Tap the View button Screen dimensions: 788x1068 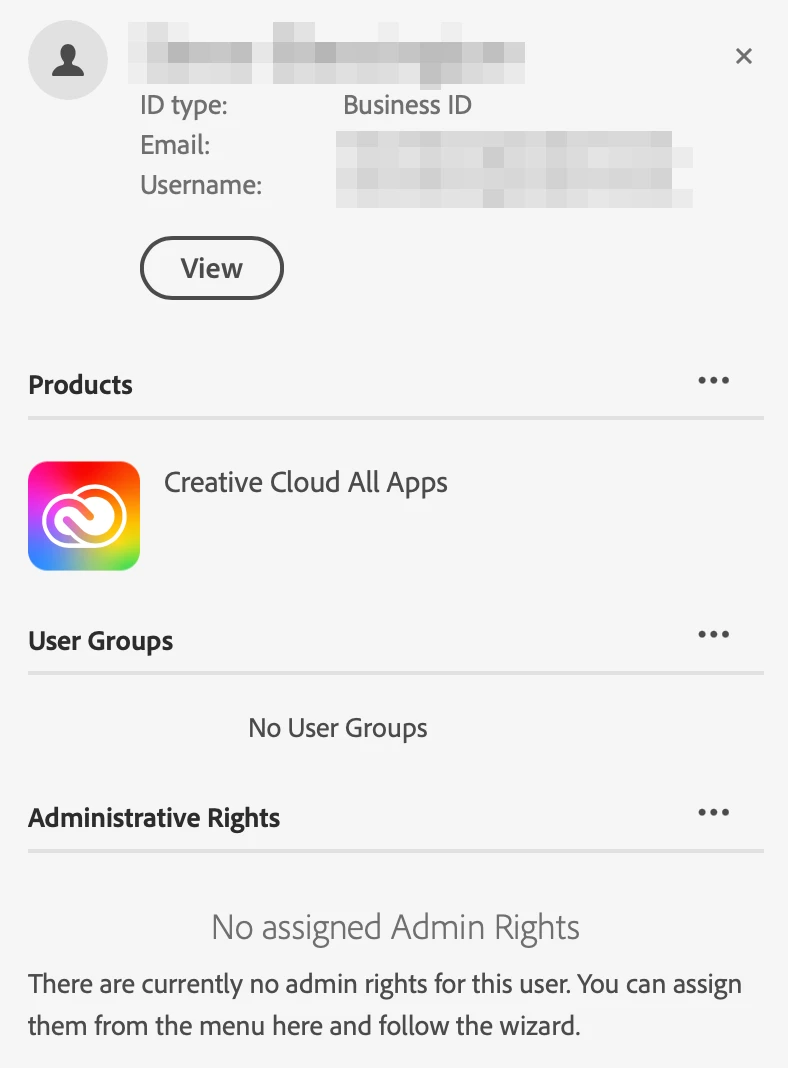tap(212, 268)
